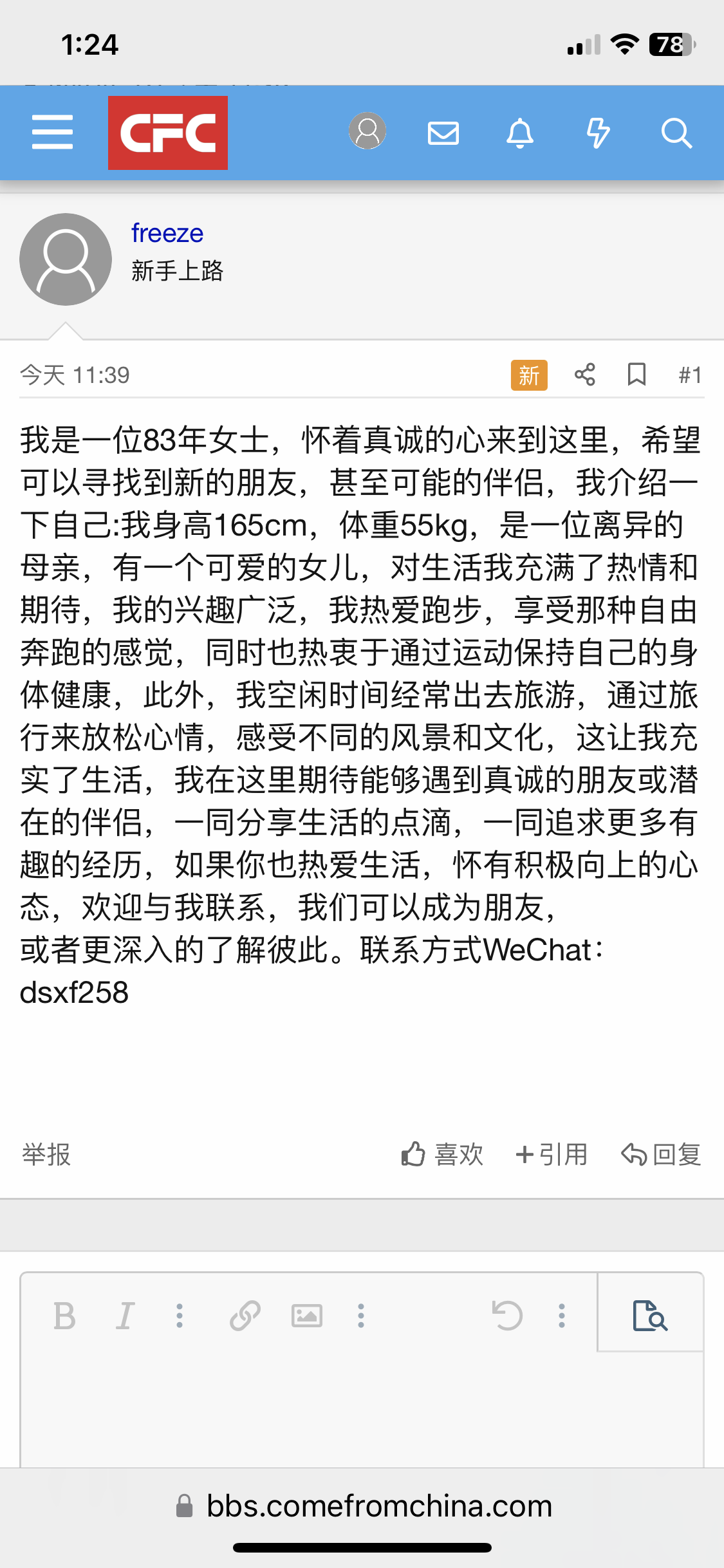The width and height of the screenshot is (724, 1568).
Task: Tap freeze's avatar picture
Action: coord(66,259)
